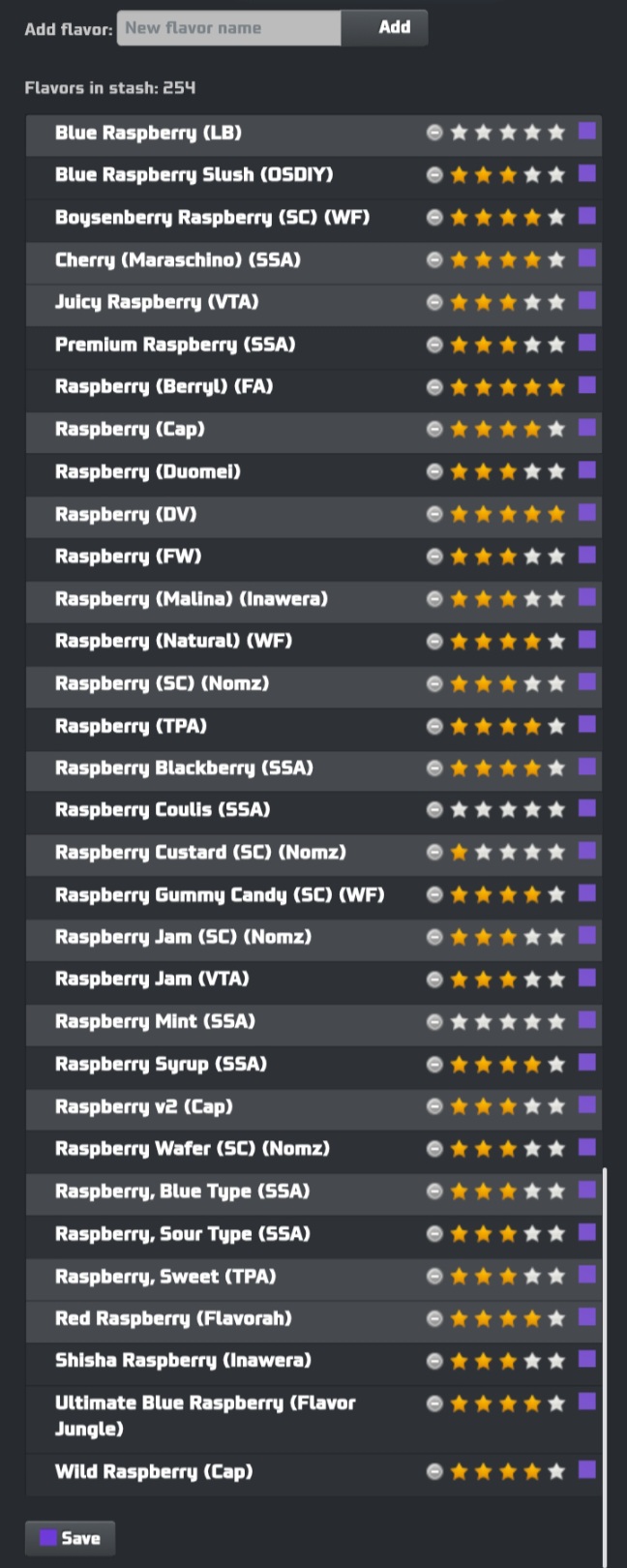This screenshot has width=627, height=1568.
Task: Clear rating for Blue Raspberry Slush (OSDIY)
Action: click(x=434, y=175)
